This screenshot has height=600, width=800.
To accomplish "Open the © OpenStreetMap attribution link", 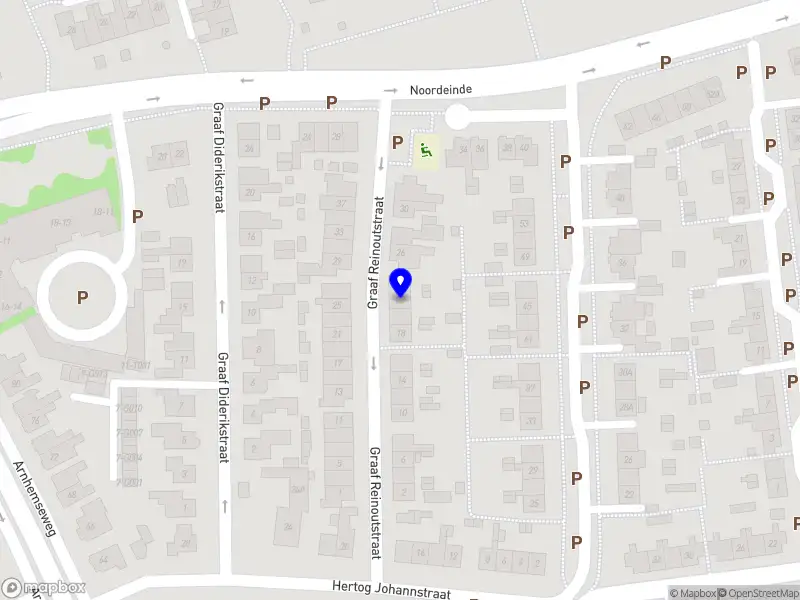I will tap(759, 593).
